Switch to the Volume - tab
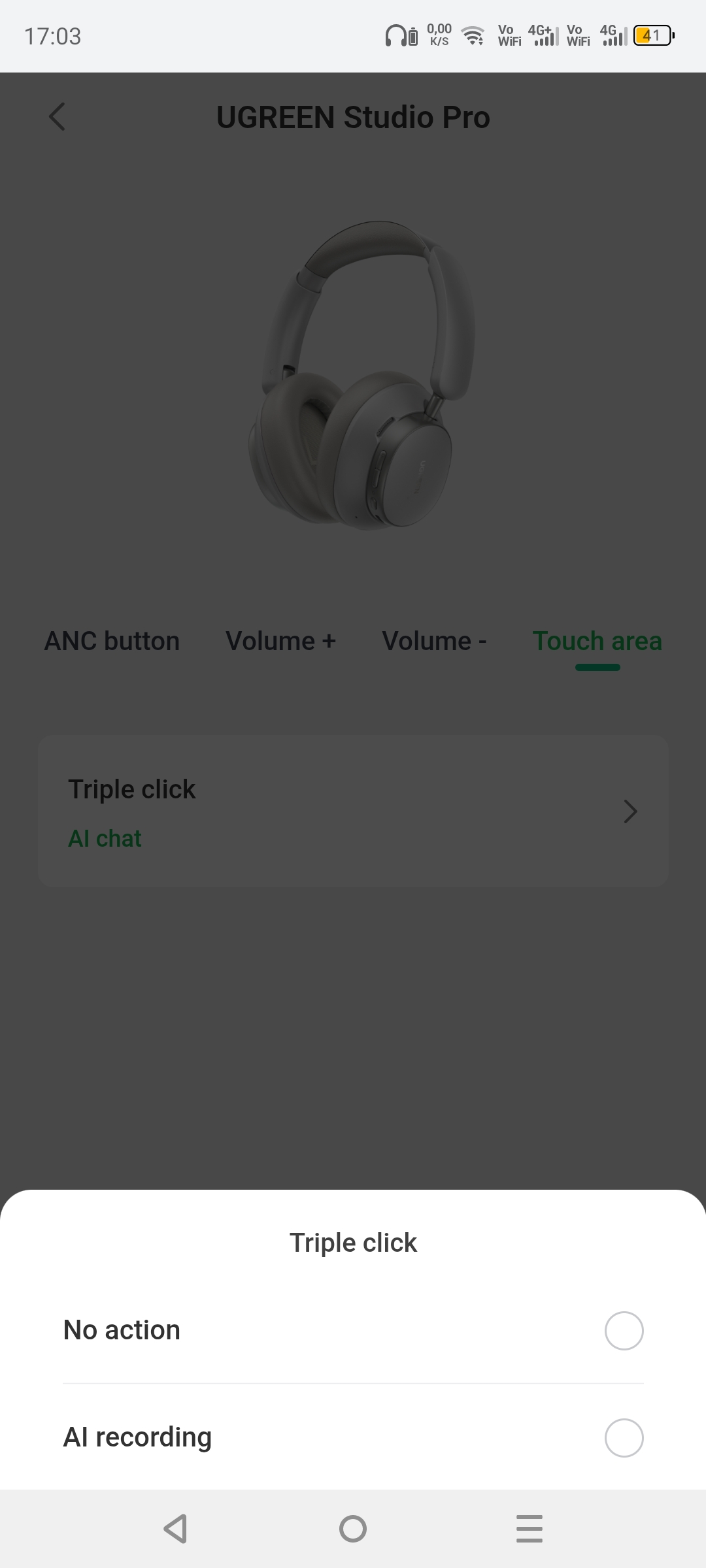 click(x=434, y=641)
